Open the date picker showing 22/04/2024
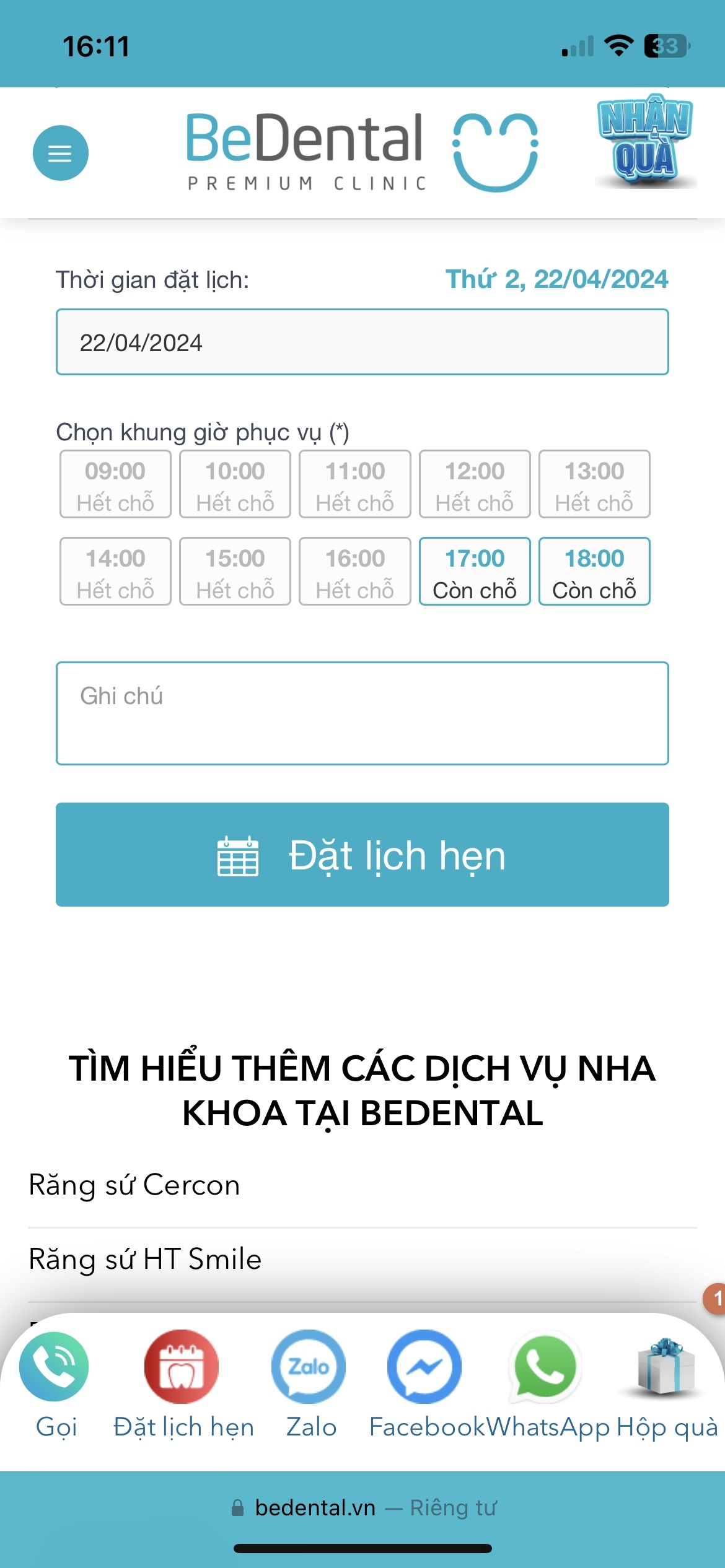This screenshot has width=725, height=1568. [362, 342]
